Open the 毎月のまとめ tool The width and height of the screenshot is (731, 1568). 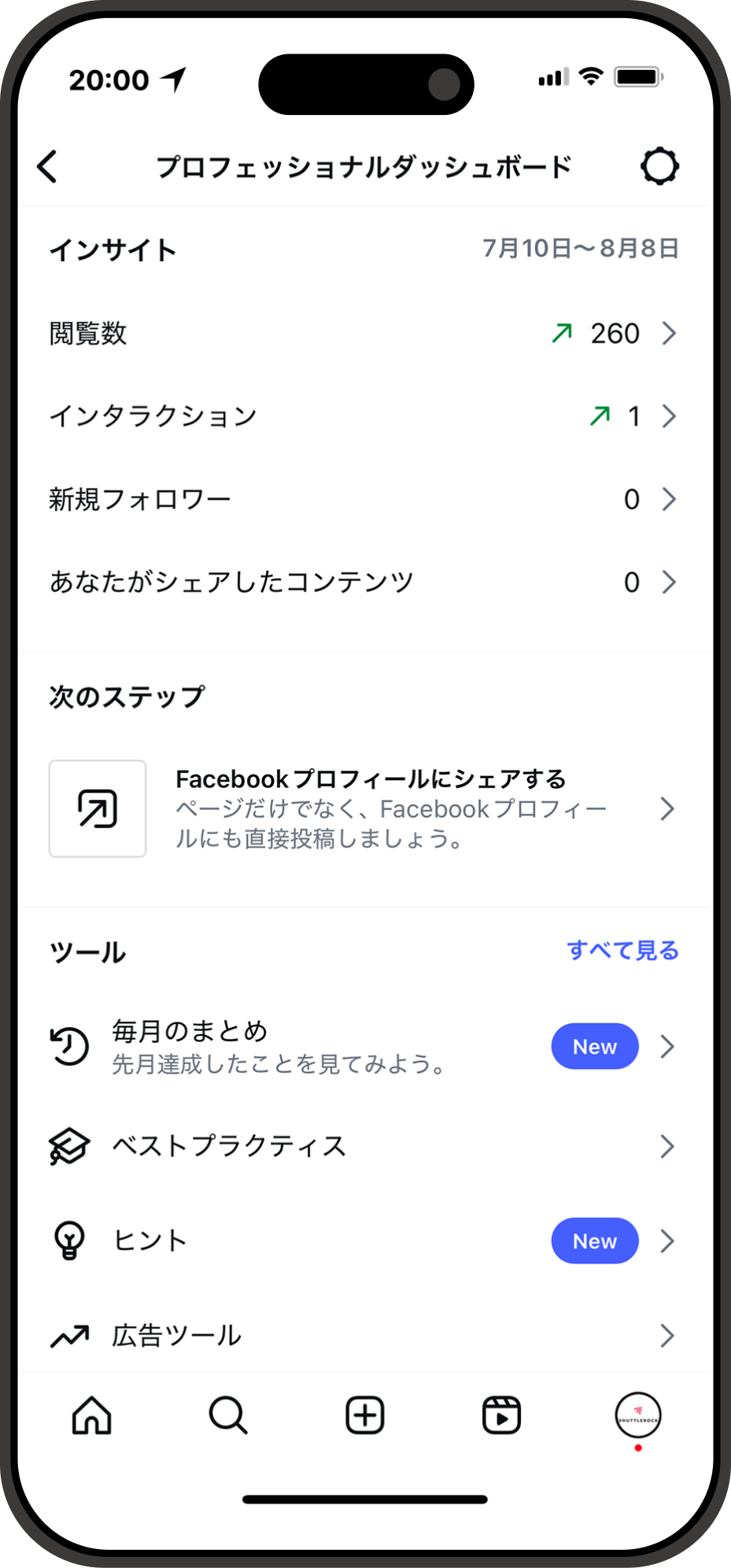[364, 1047]
